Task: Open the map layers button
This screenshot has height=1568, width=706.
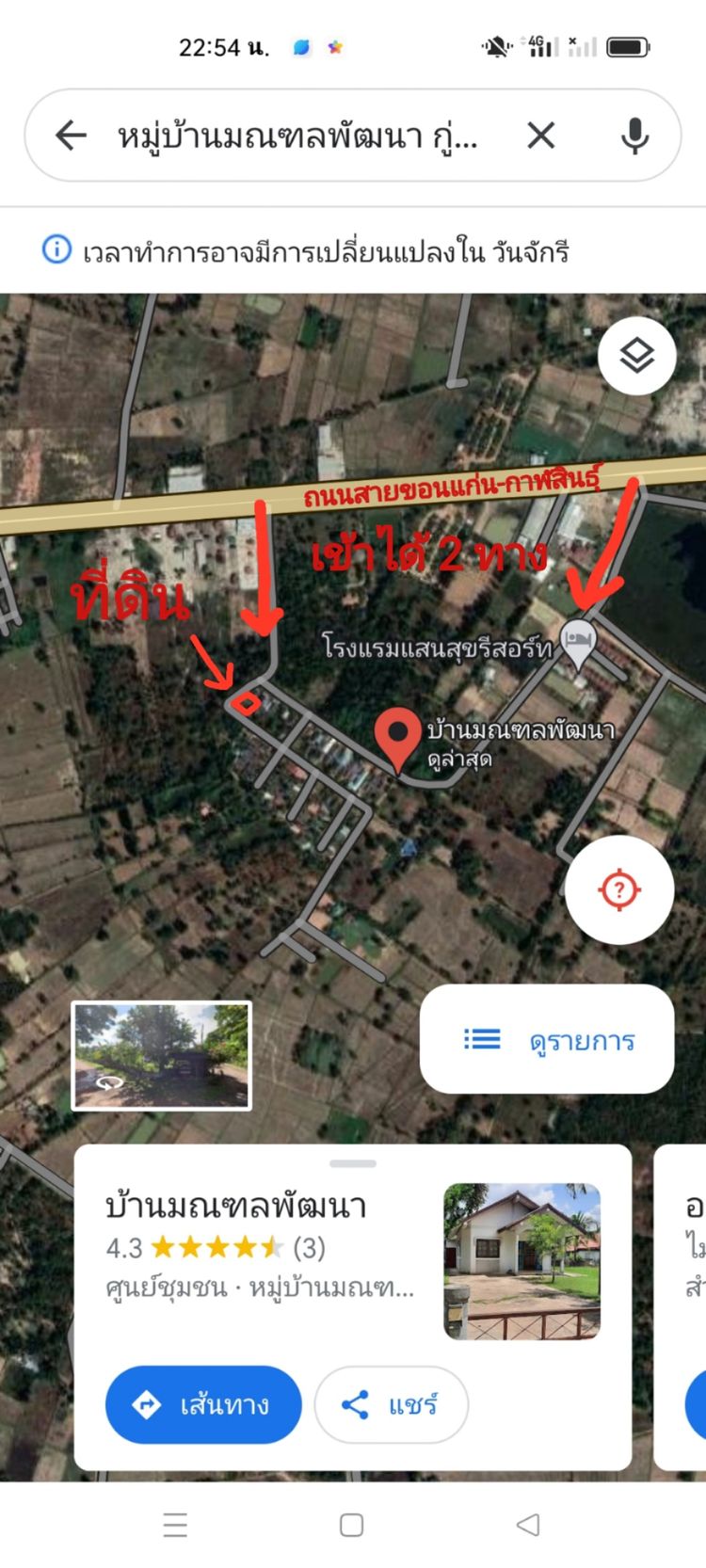Action: point(637,357)
